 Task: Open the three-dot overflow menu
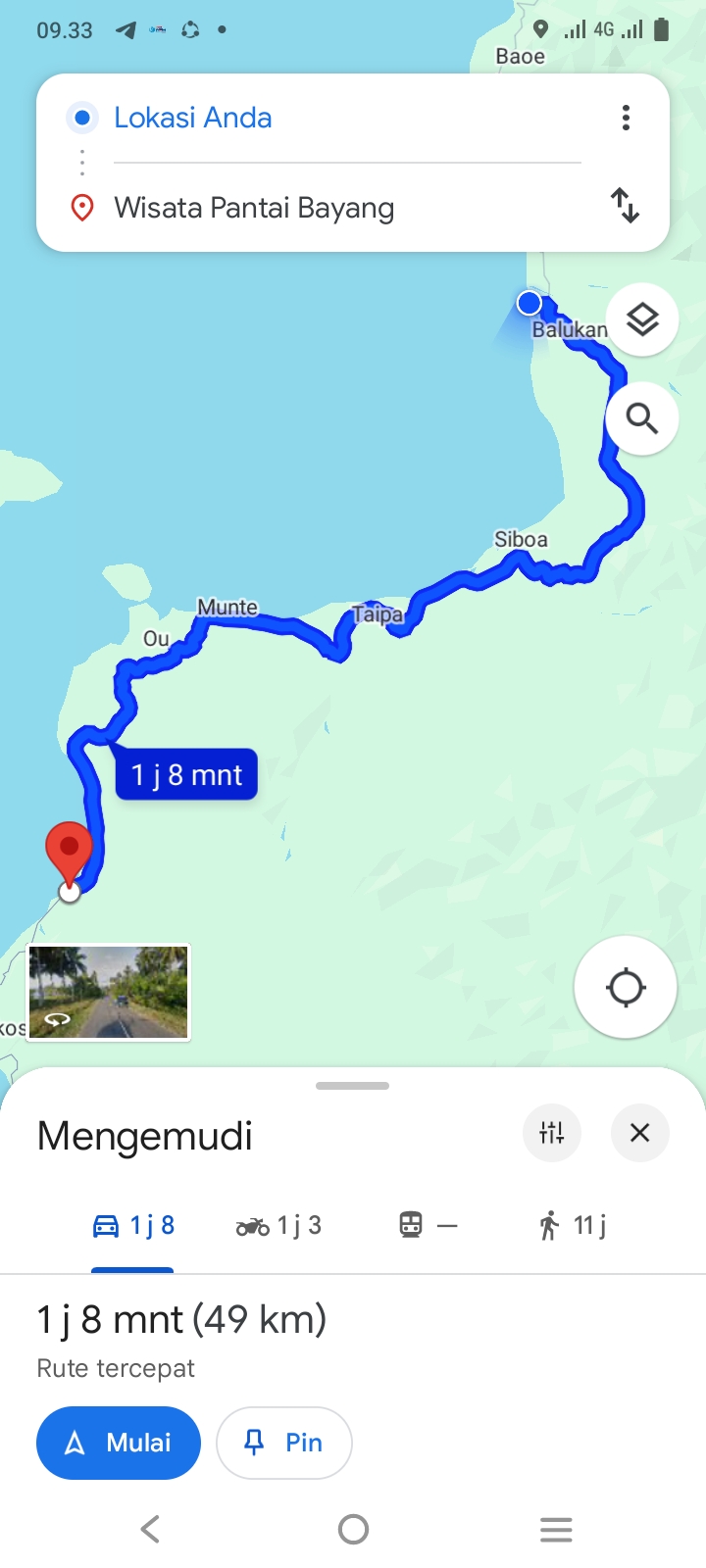point(626,118)
